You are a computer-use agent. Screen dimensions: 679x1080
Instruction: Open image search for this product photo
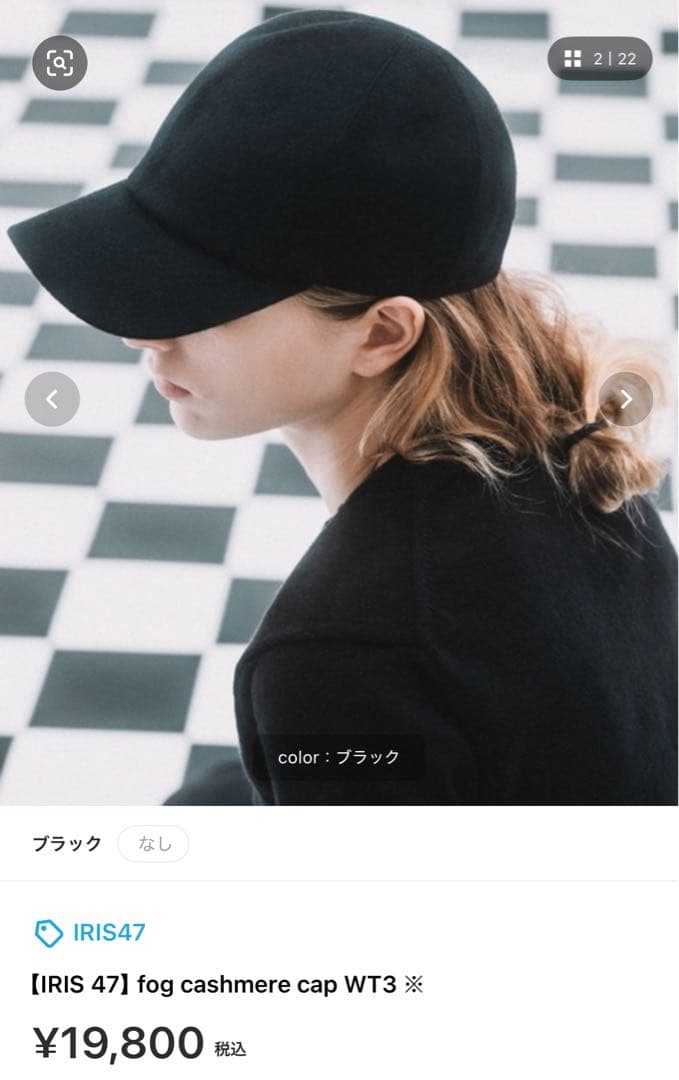click(60, 63)
